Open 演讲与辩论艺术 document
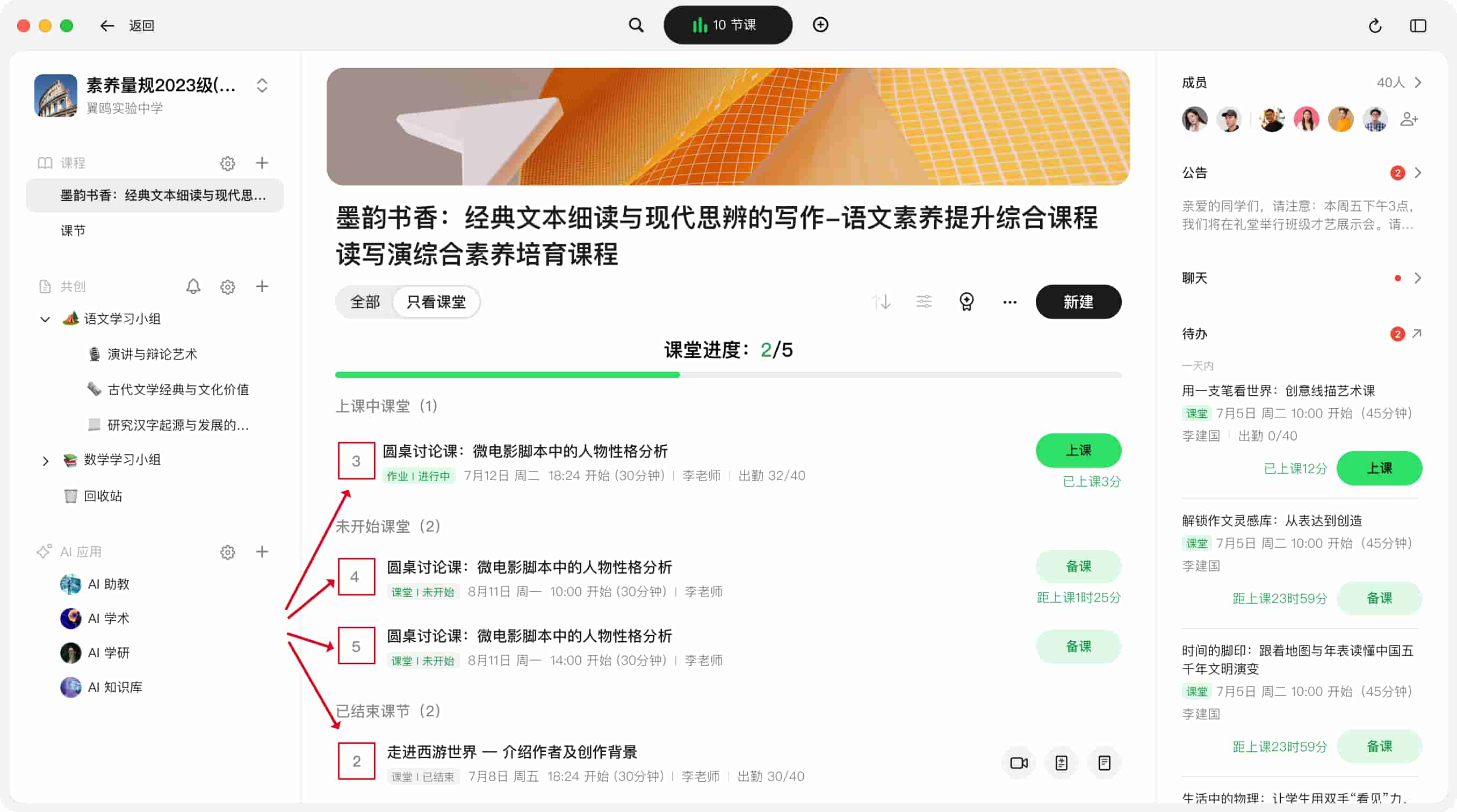 (152, 354)
